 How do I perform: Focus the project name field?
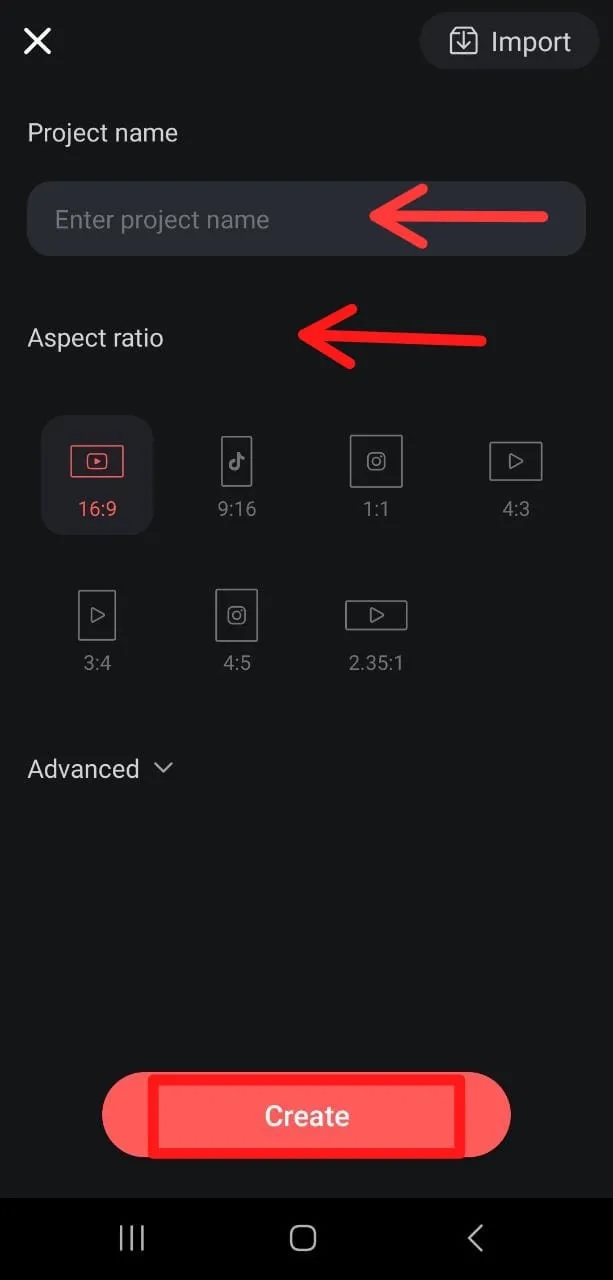pyautogui.click(x=200, y=219)
